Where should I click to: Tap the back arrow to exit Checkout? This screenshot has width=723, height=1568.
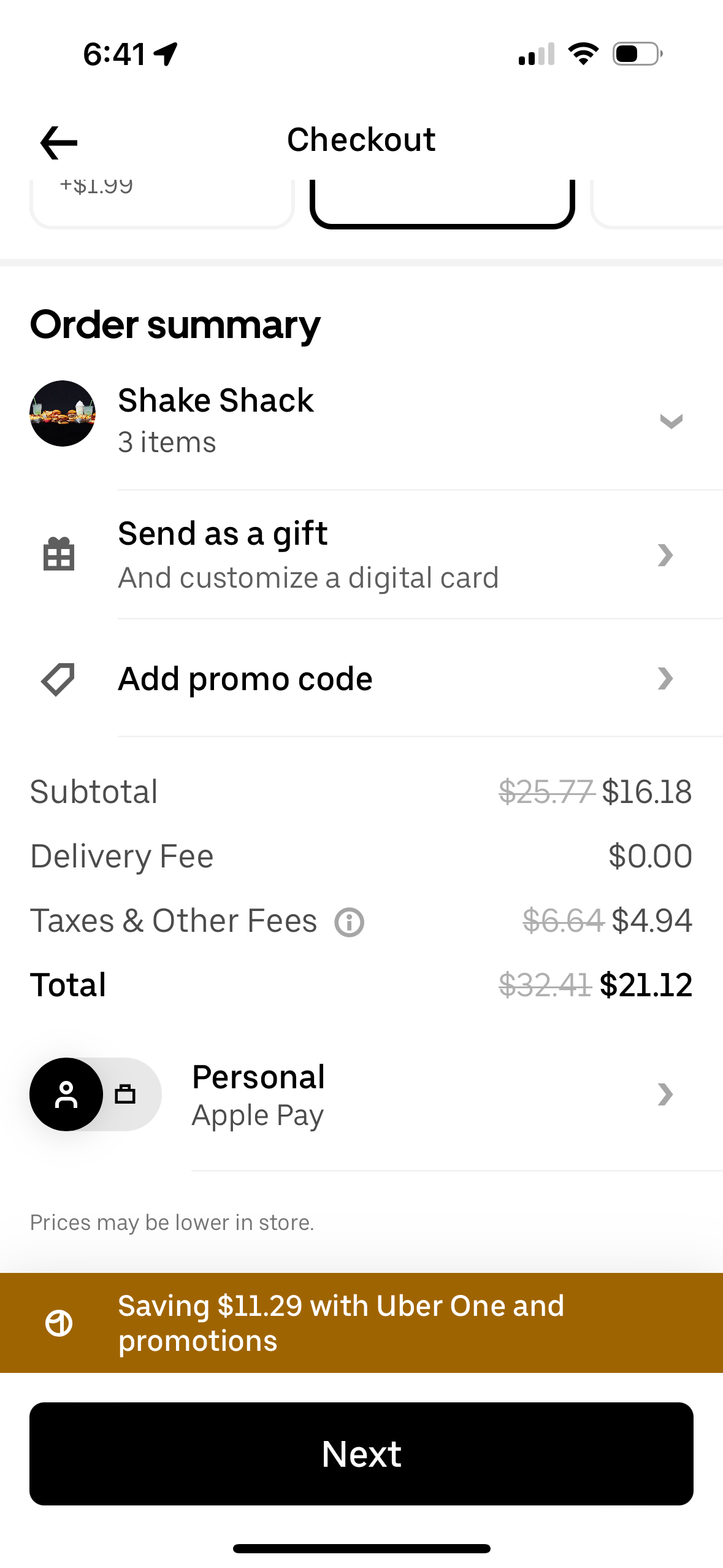pos(58,142)
